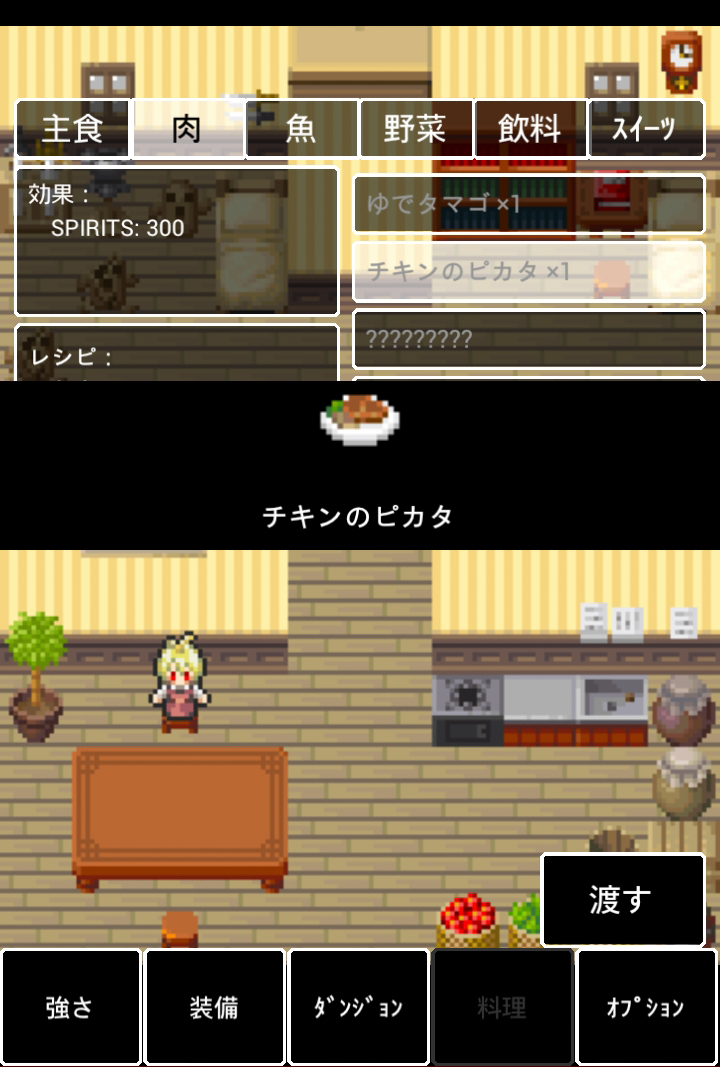Open the 装備 equipment menu
The image size is (720, 1067).
pos(215,1007)
